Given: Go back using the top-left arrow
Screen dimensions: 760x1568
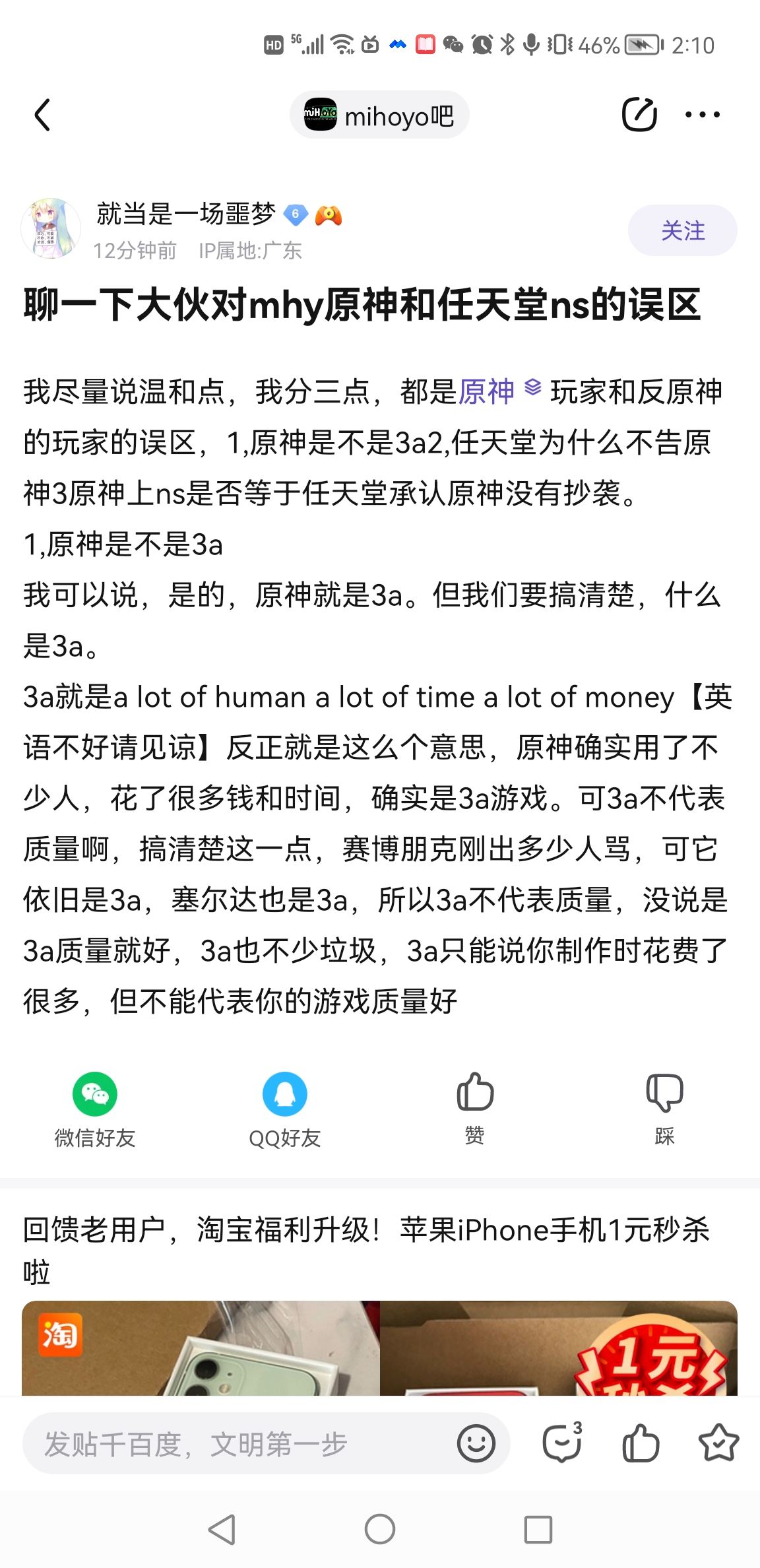Looking at the screenshot, I should [x=43, y=115].
